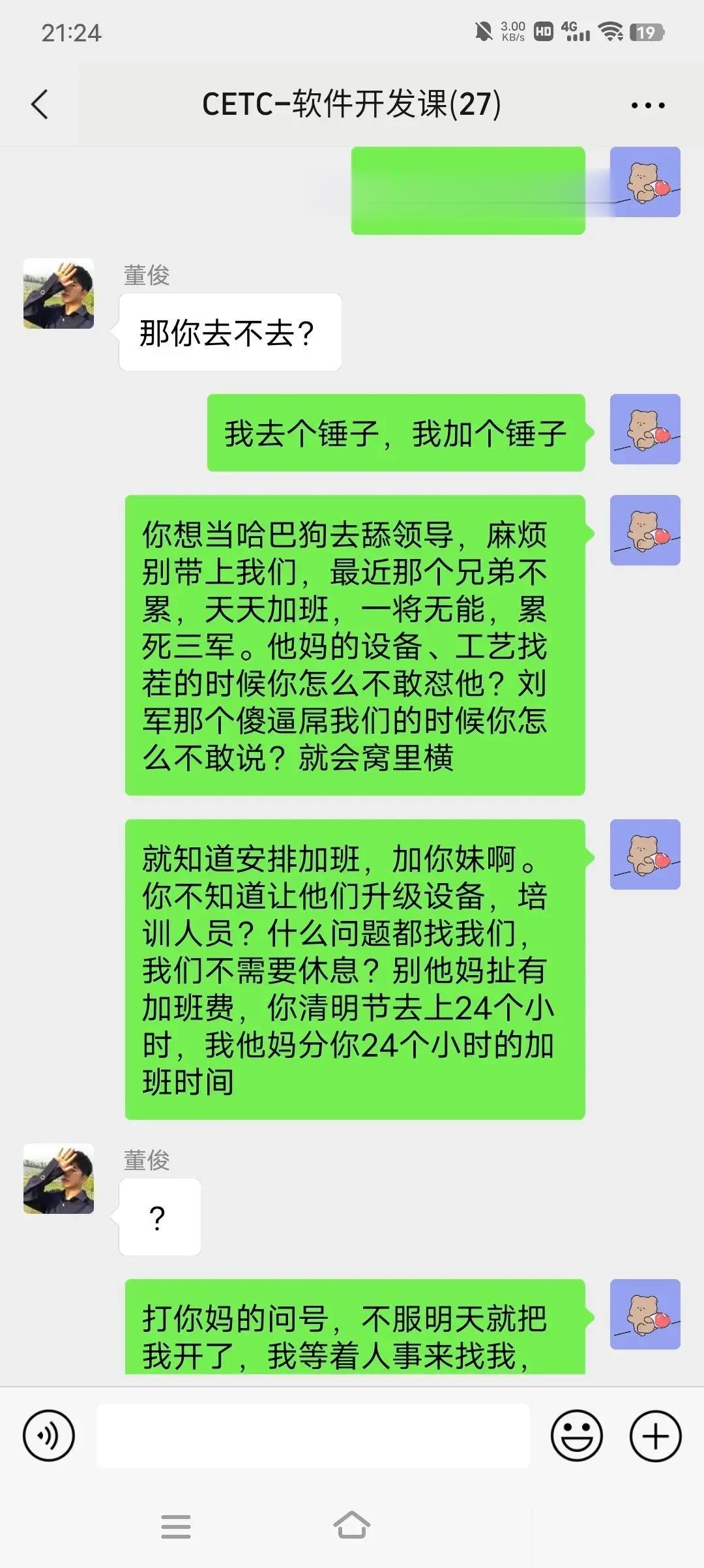The image size is (704, 1568).
Task: Open the emoji sticker panel
Action: (576, 1436)
